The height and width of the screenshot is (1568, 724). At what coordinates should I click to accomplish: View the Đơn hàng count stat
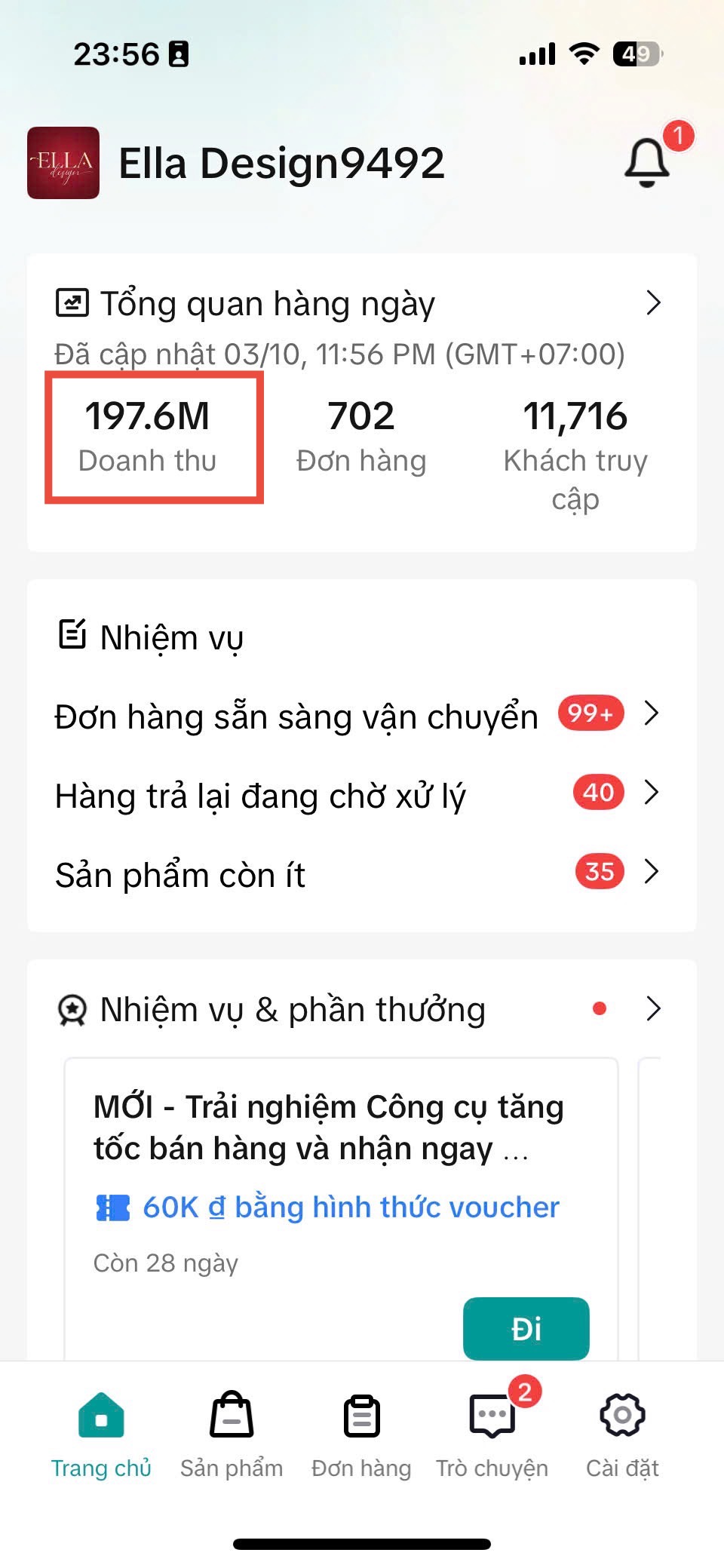(x=360, y=437)
